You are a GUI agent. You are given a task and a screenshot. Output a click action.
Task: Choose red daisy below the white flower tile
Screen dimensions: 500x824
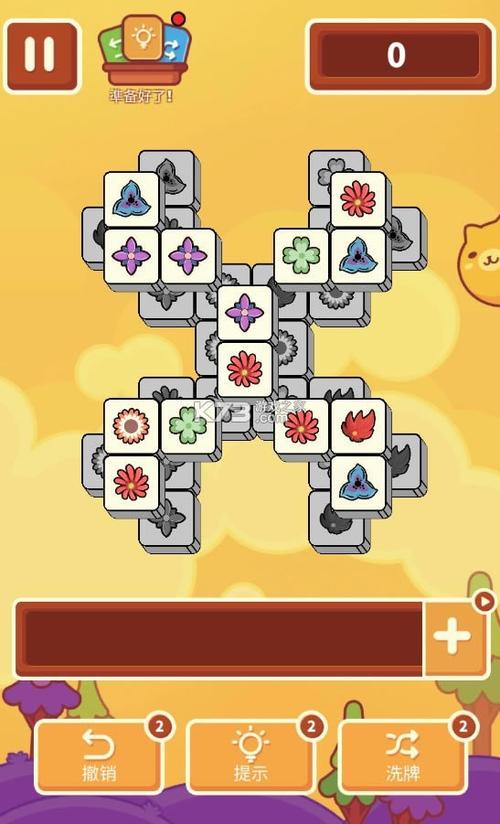tap(131, 483)
